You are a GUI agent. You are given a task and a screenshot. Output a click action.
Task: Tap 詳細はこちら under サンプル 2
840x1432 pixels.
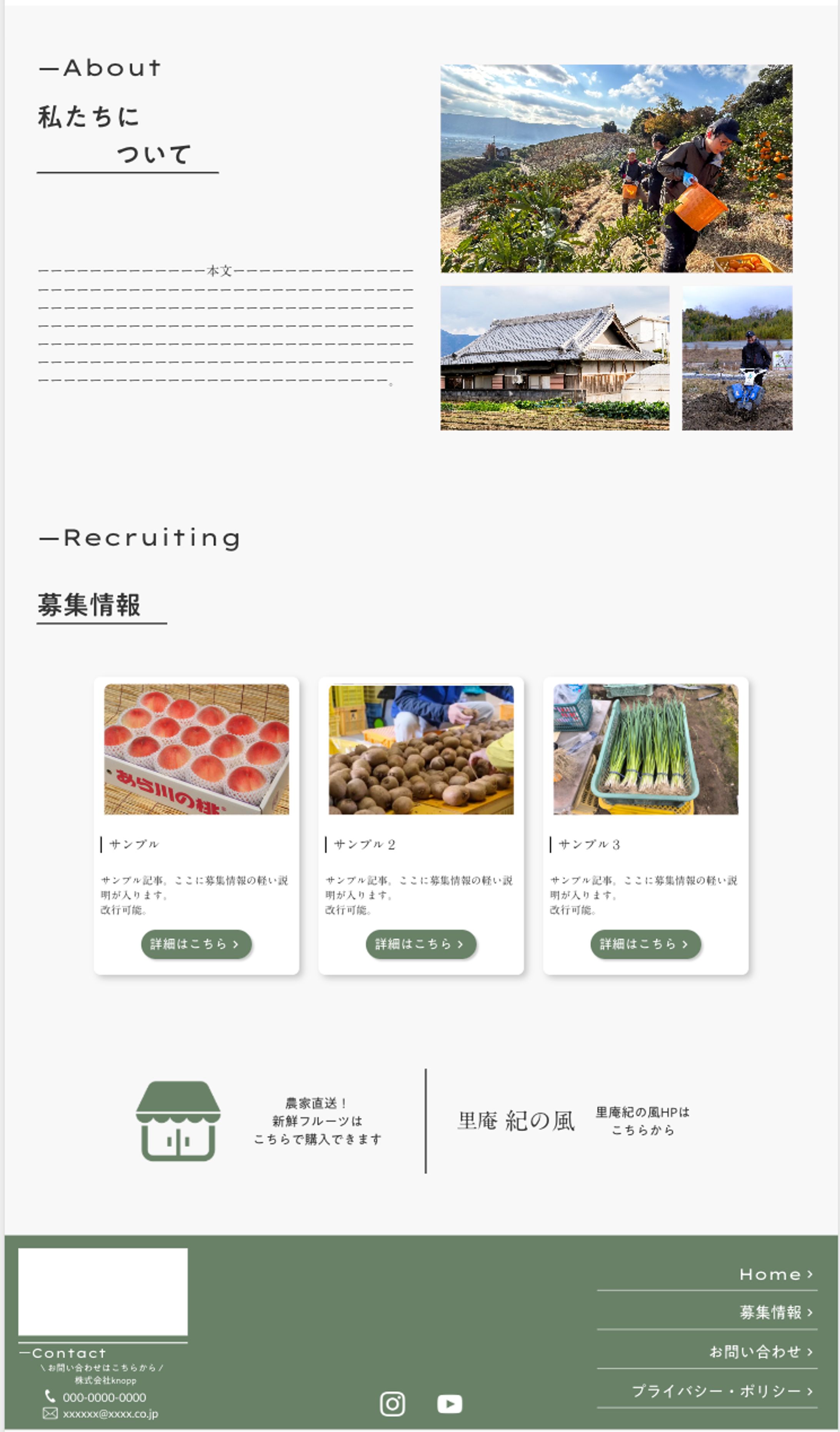click(421, 944)
